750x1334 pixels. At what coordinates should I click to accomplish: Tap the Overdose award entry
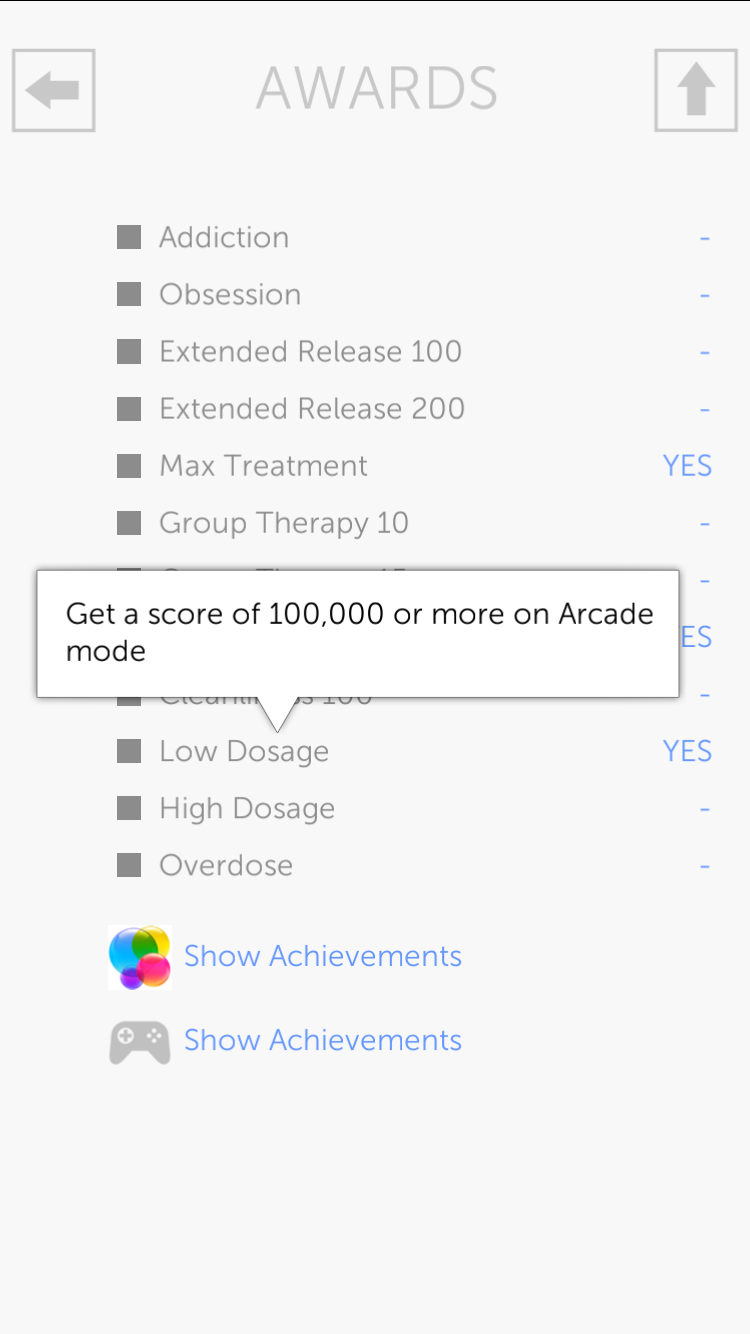click(x=414, y=866)
